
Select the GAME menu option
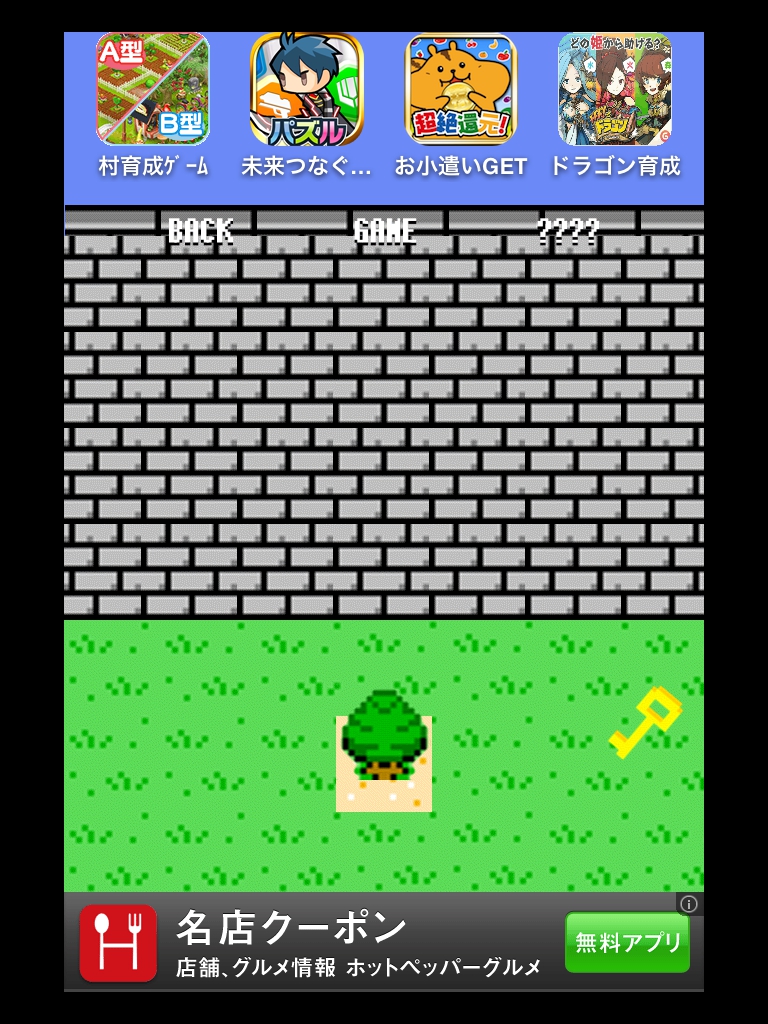(x=385, y=231)
